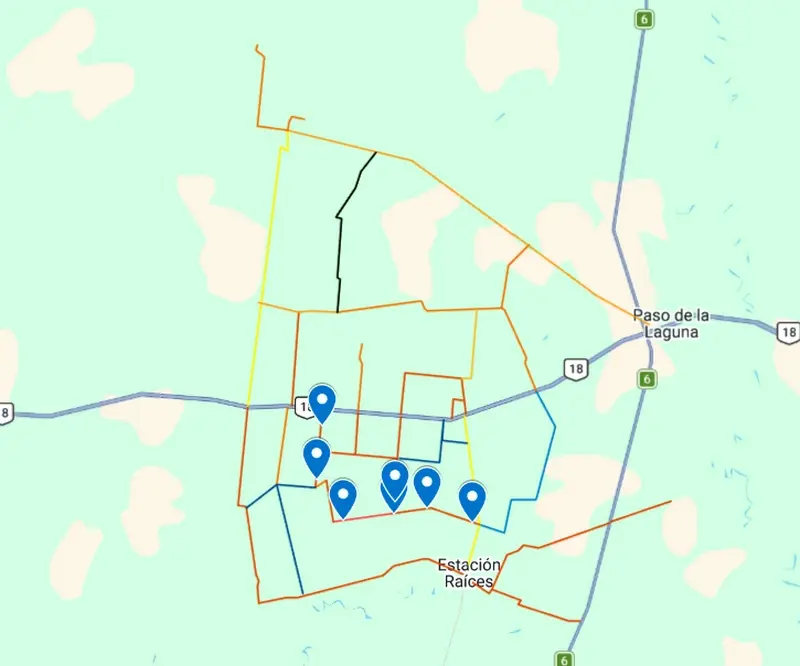Select the pin next to the yellow route line
The width and height of the screenshot is (800, 666).
[x=472, y=498]
